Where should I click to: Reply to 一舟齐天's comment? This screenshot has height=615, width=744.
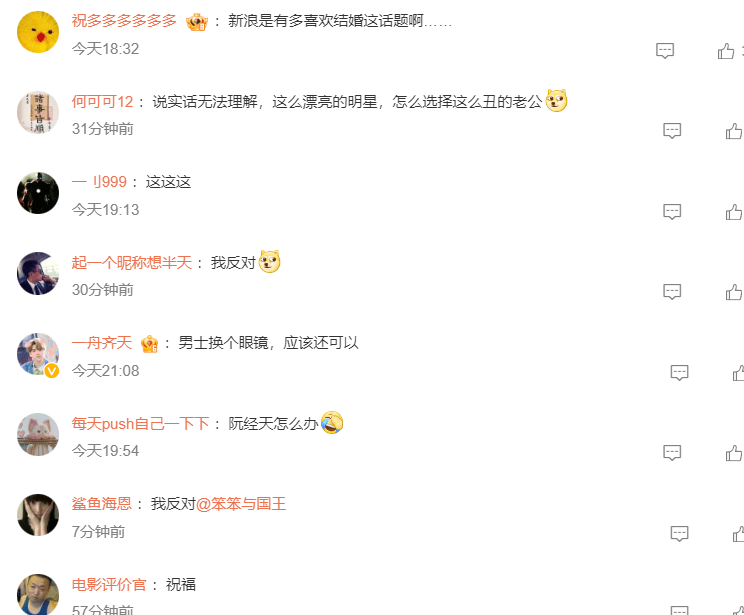pyautogui.click(x=680, y=373)
